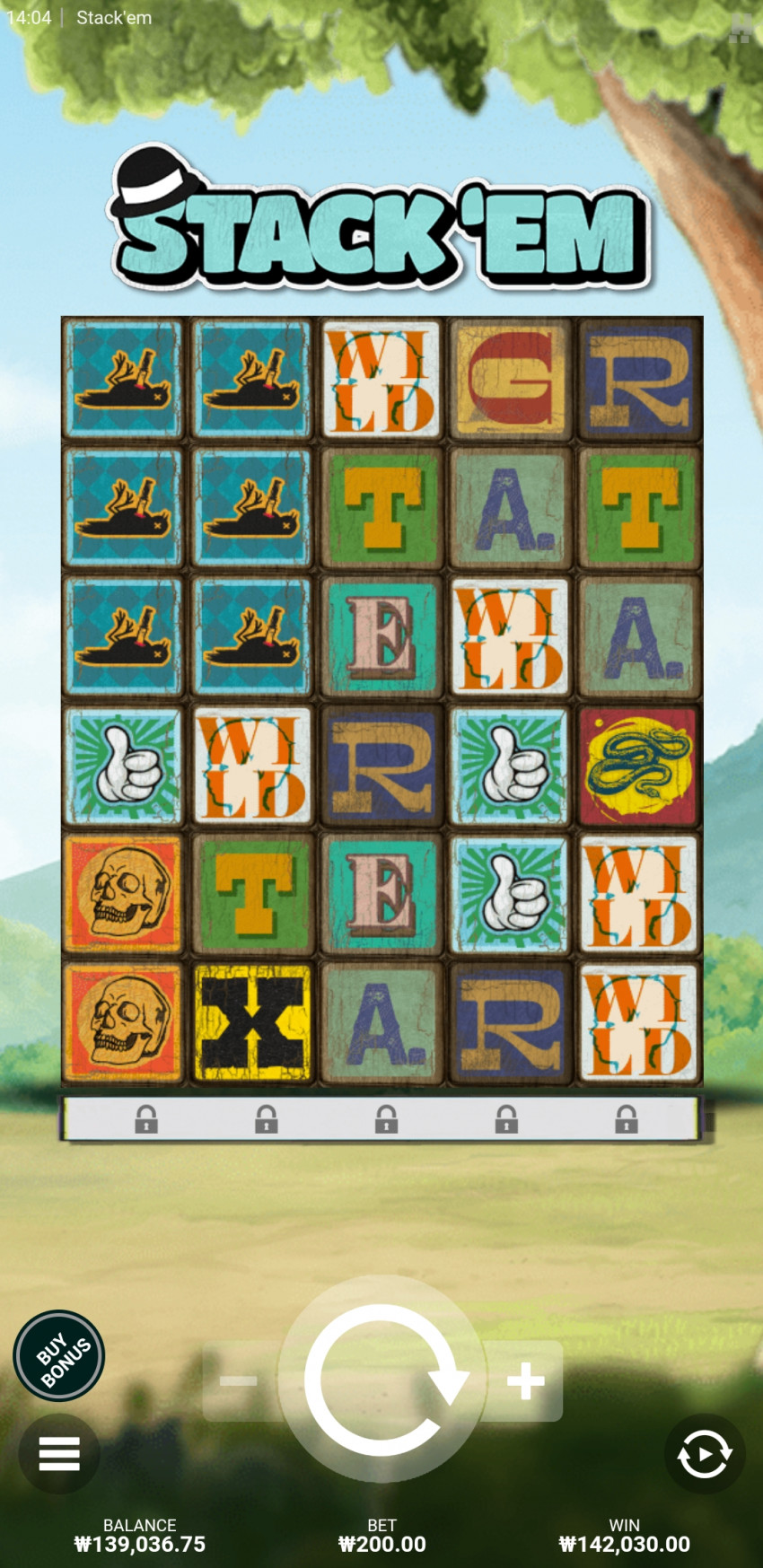This screenshot has height=1568, width=763.
Task: Open the hamburger game menu
Action: coord(59,1453)
